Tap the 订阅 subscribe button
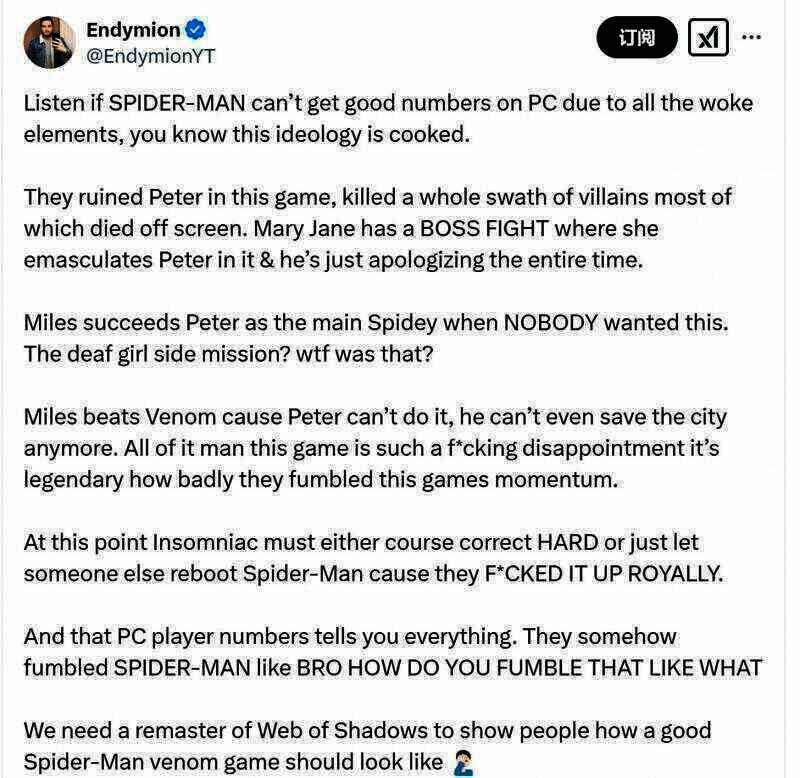 636,39
